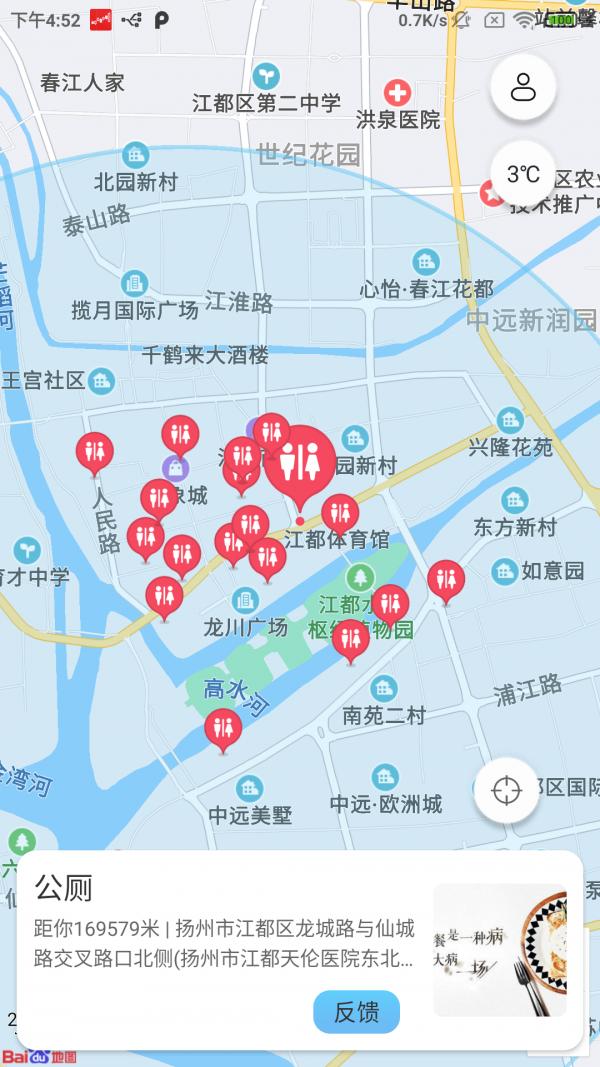Viewport: 600px width, 1067px height.
Task: Open the user profile button
Action: coord(523,87)
